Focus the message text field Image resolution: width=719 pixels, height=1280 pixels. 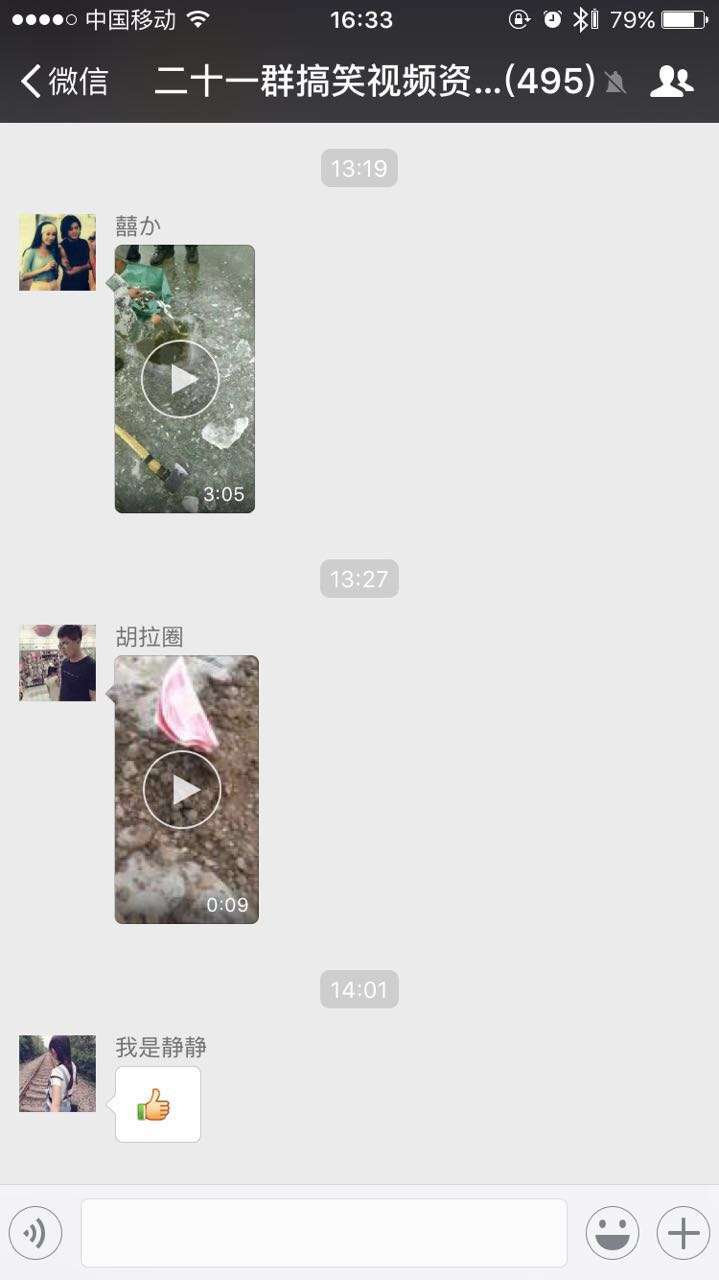[x=324, y=1233]
